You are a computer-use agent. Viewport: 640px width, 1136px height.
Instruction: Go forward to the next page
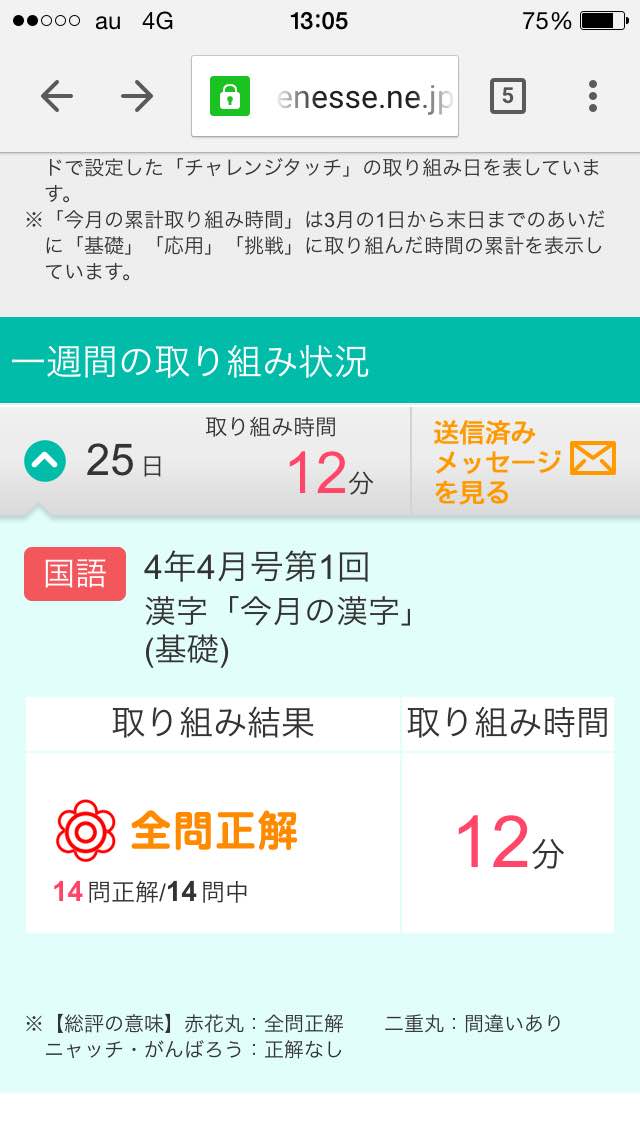(x=137, y=96)
